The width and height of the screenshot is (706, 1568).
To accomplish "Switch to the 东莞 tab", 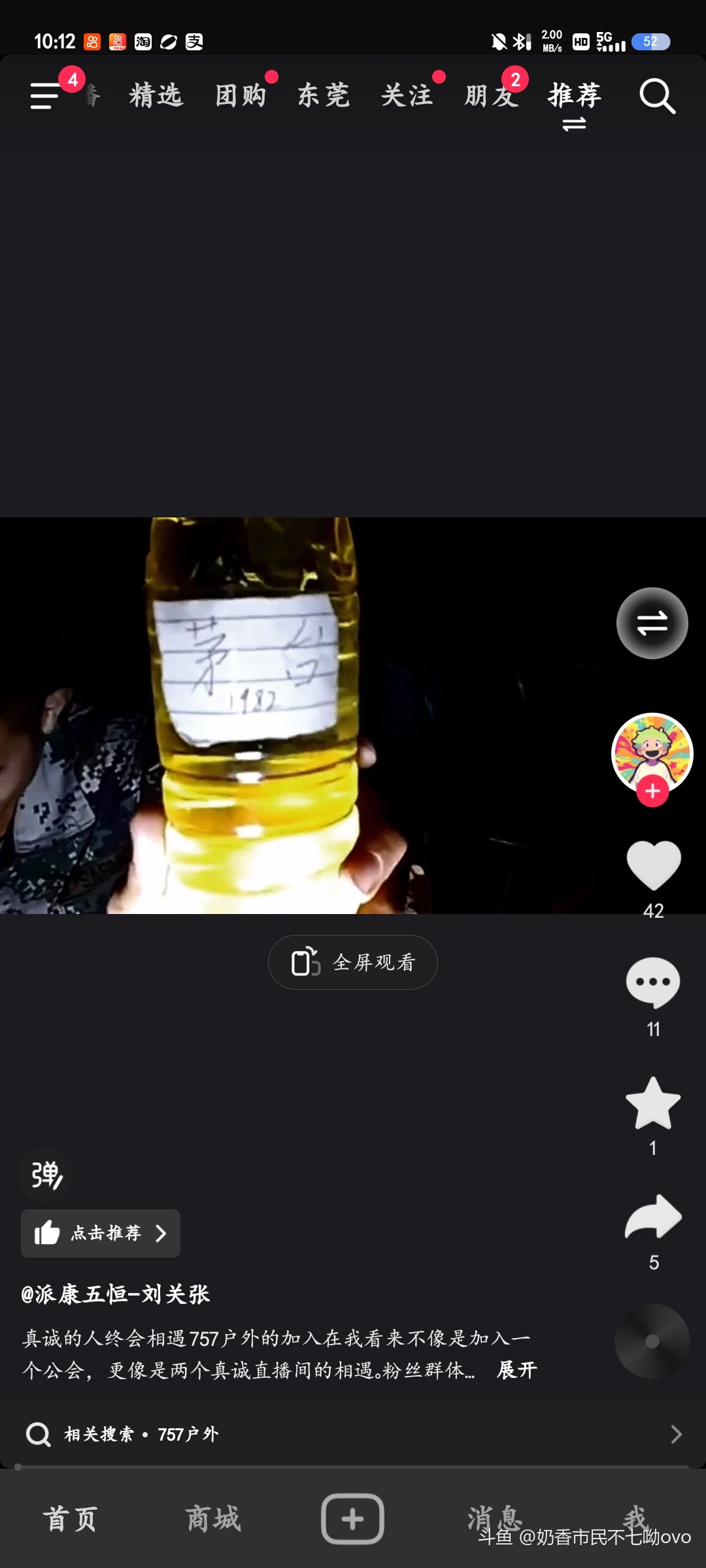I will pyautogui.click(x=324, y=96).
